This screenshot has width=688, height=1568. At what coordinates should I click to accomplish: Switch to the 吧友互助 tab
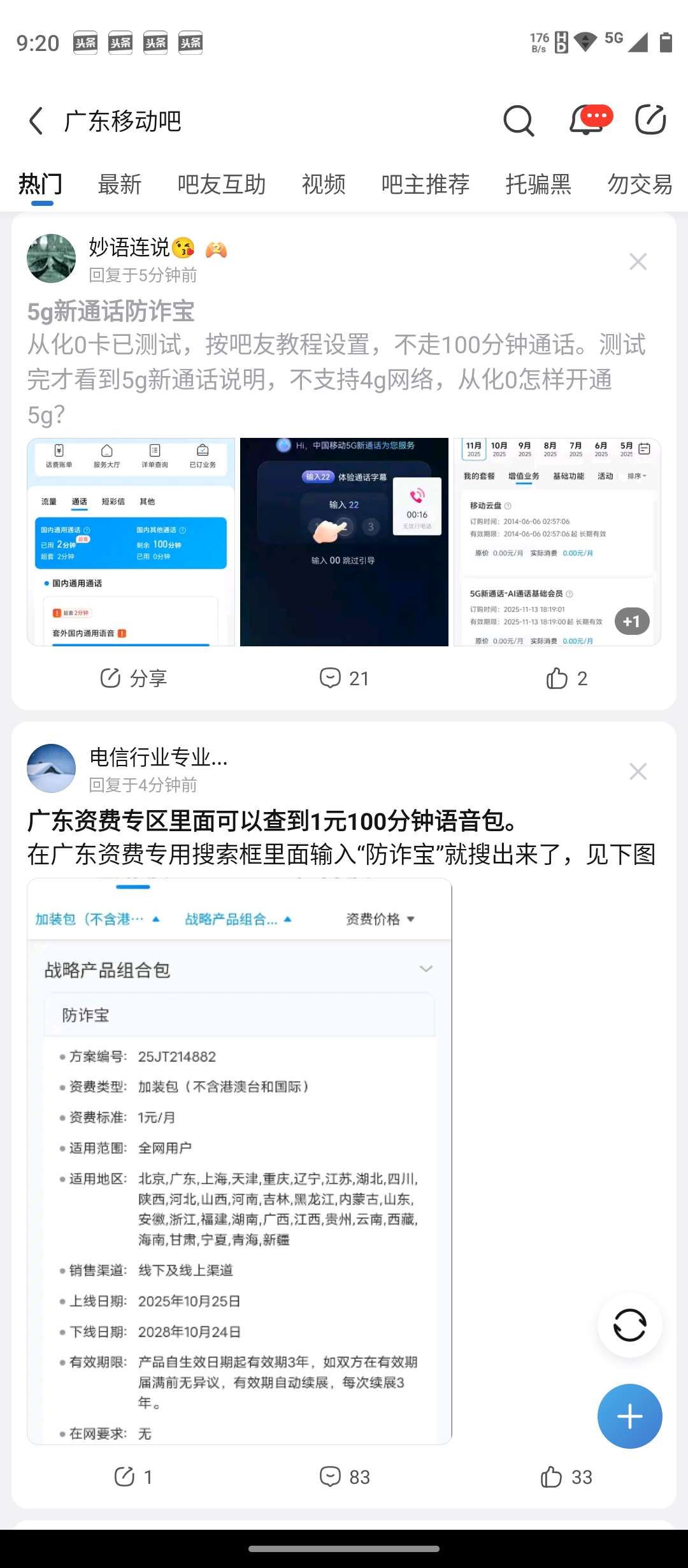click(x=221, y=184)
